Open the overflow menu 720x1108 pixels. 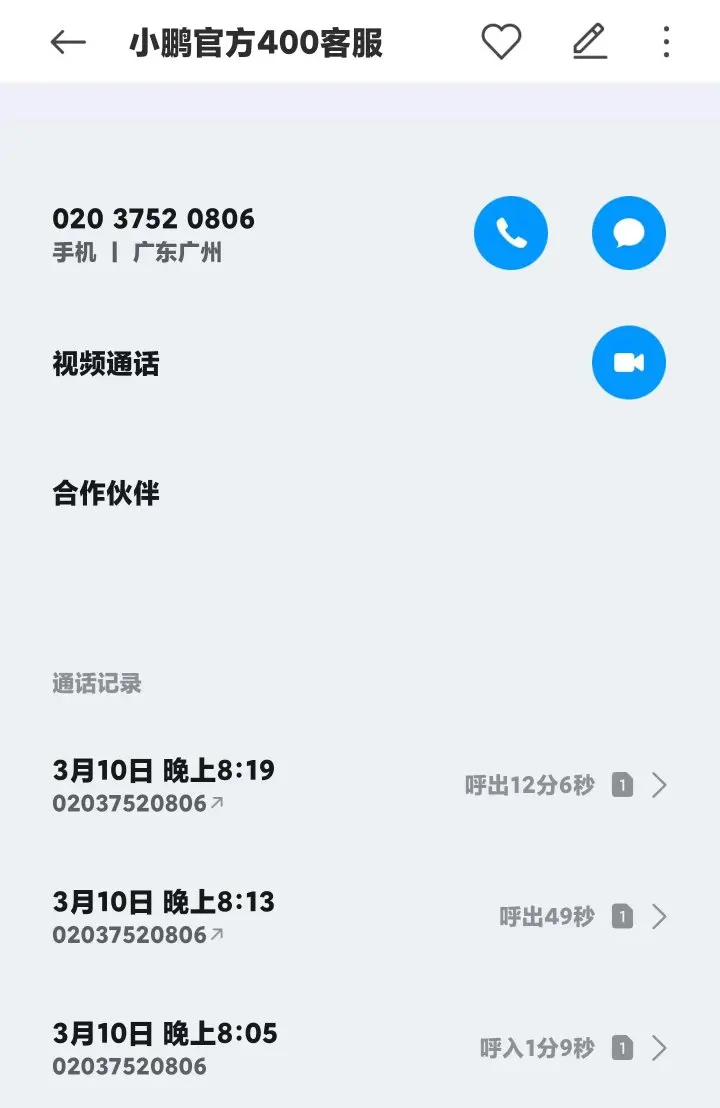tap(666, 42)
